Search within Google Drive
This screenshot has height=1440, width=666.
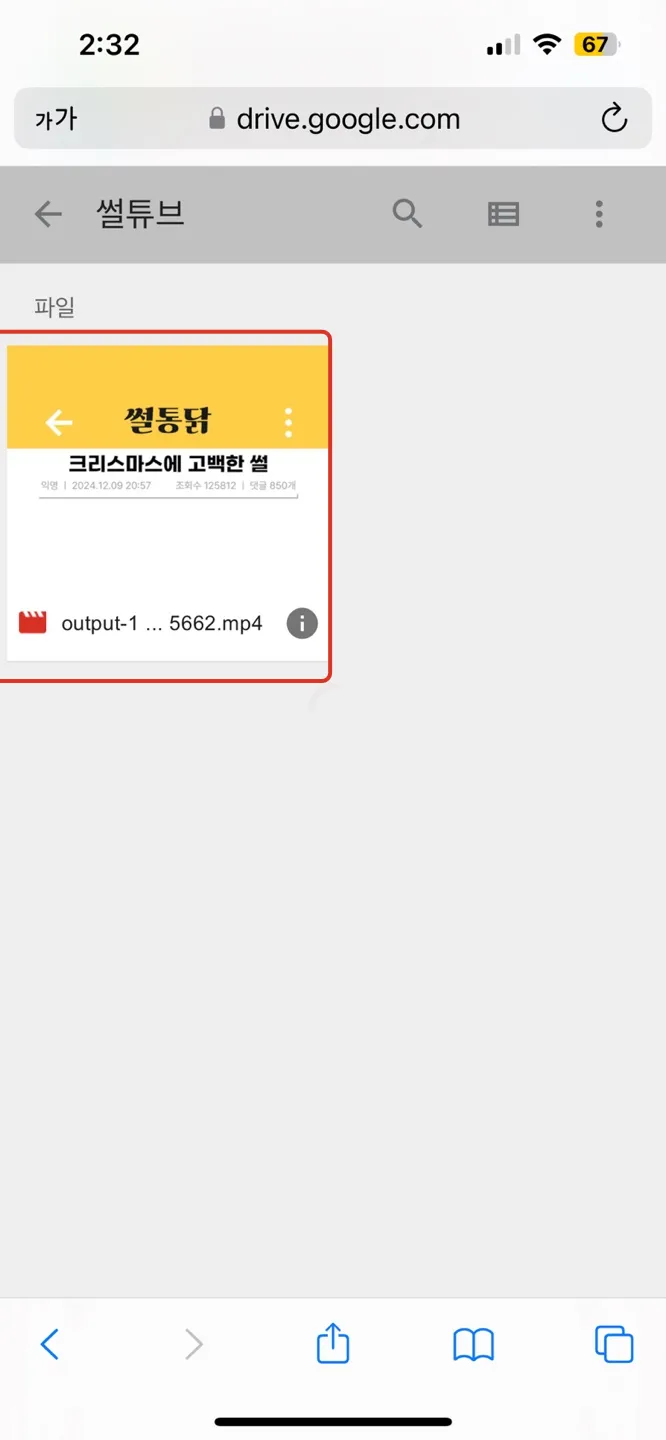click(x=407, y=214)
